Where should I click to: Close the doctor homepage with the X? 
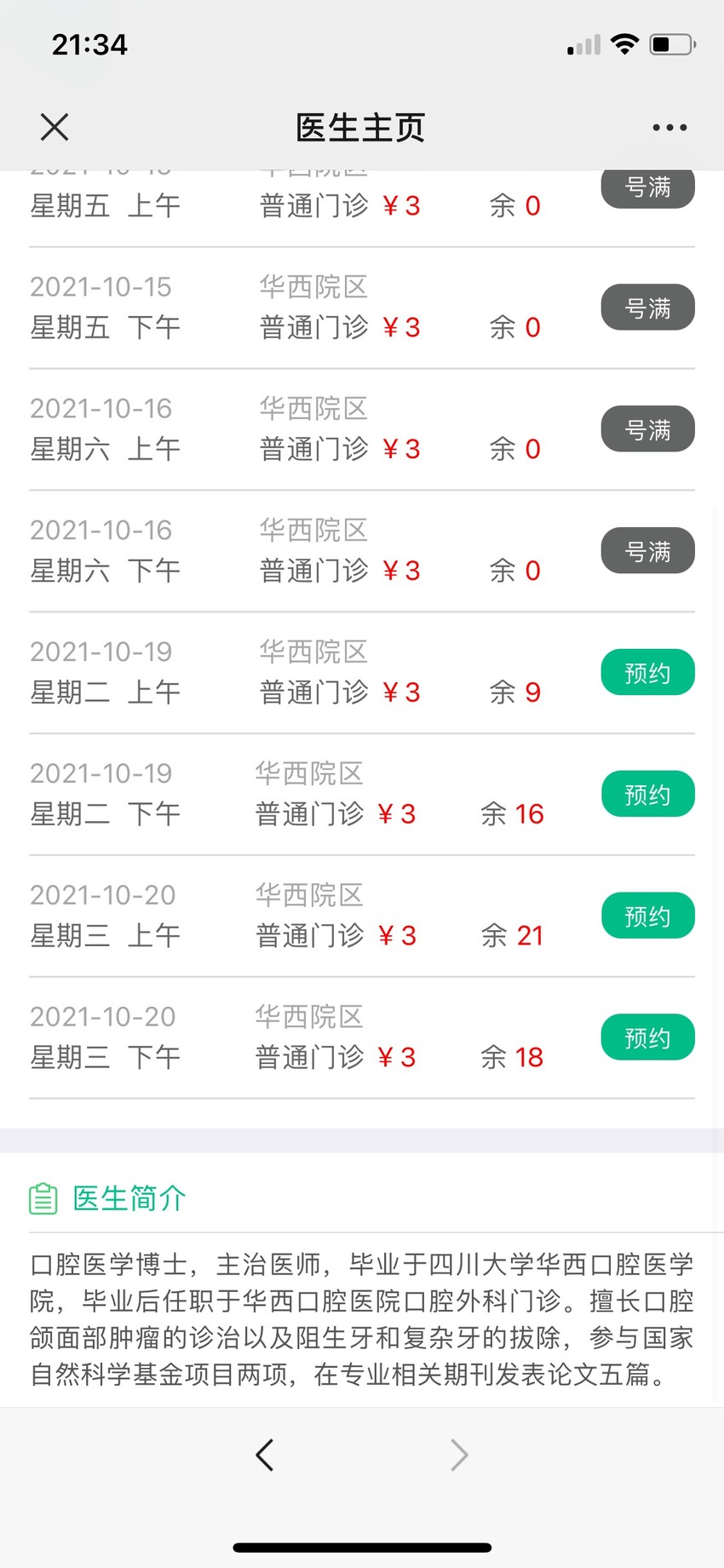[55, 128]
